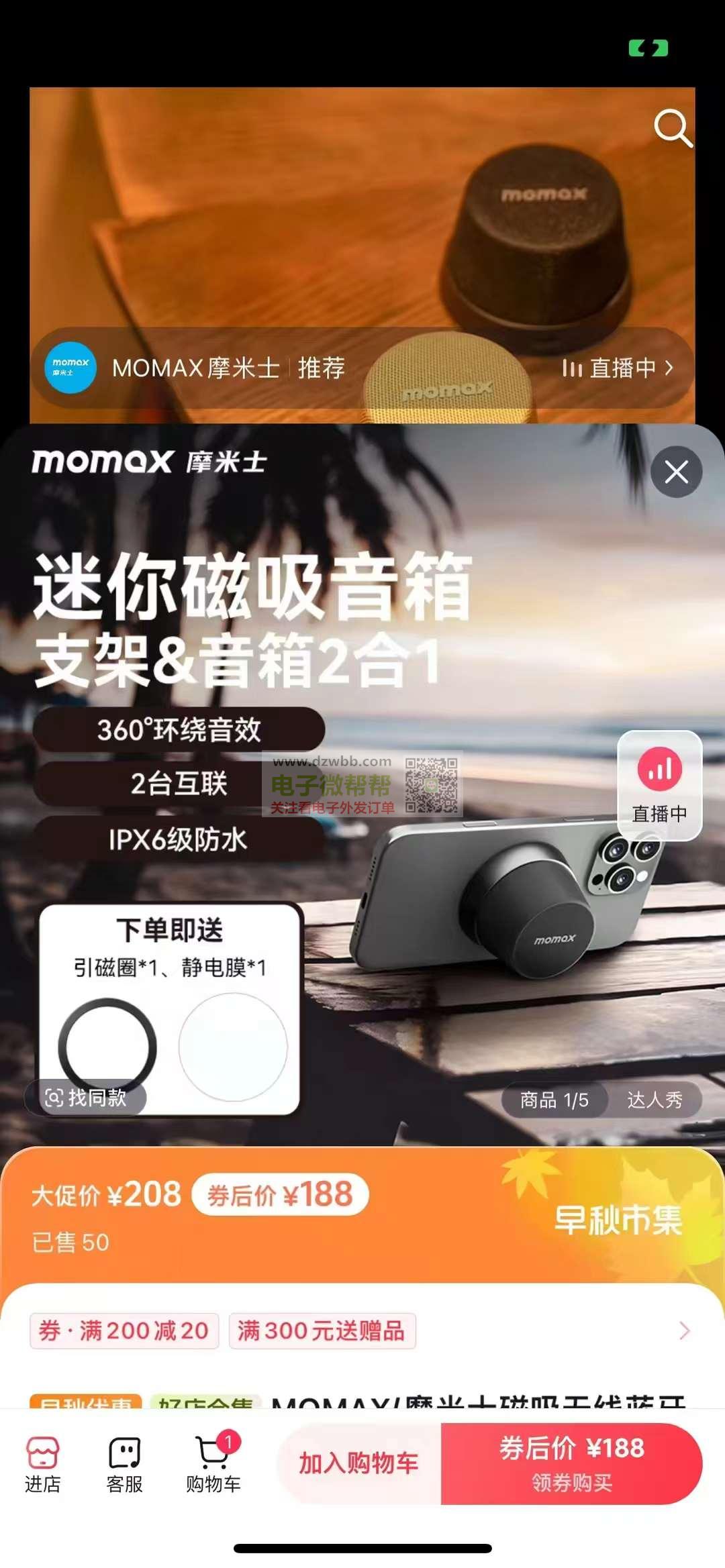Tap 满300元送赠品 promotion chip

click(x=322, y=1330)
